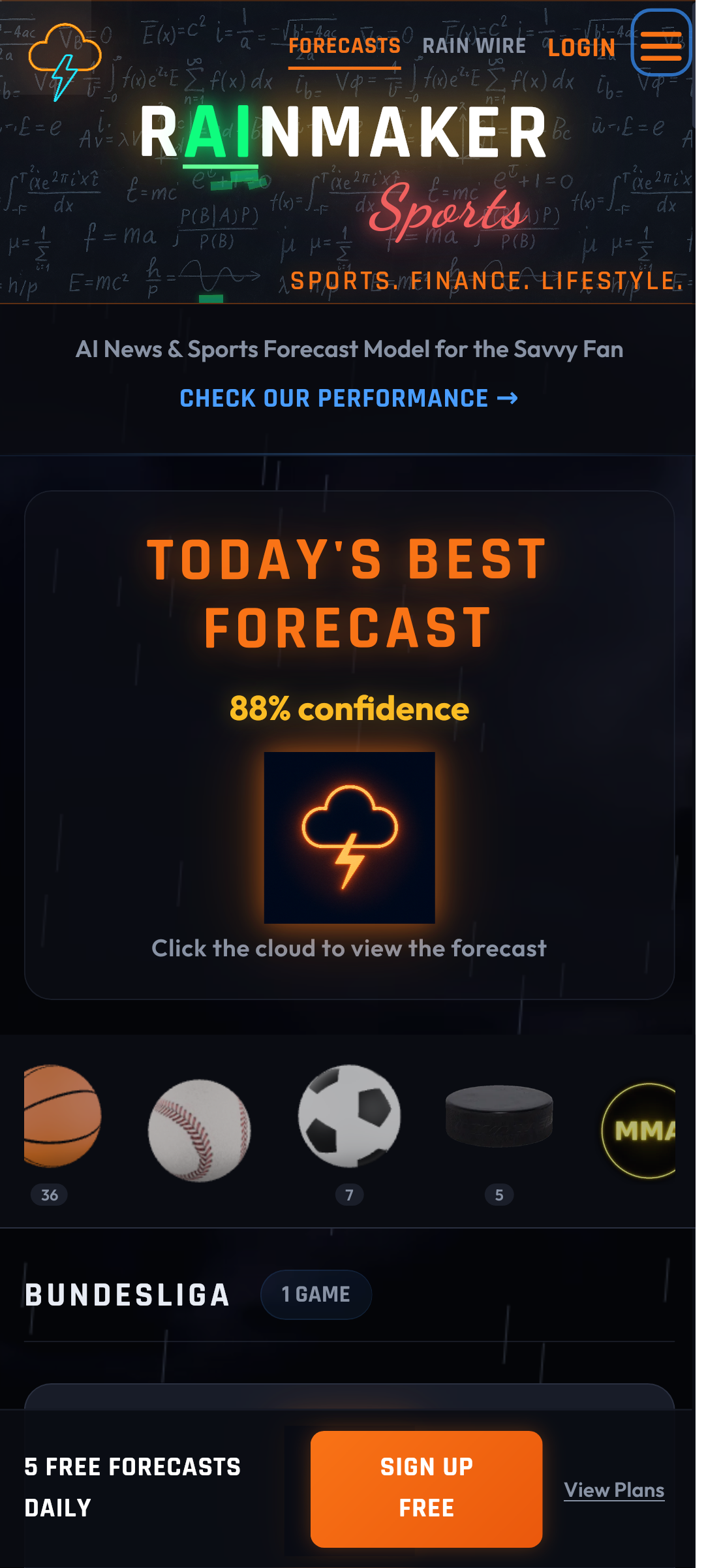Select the basketball sport filter
706x1568 pixels.
[x=61, y=1116]
